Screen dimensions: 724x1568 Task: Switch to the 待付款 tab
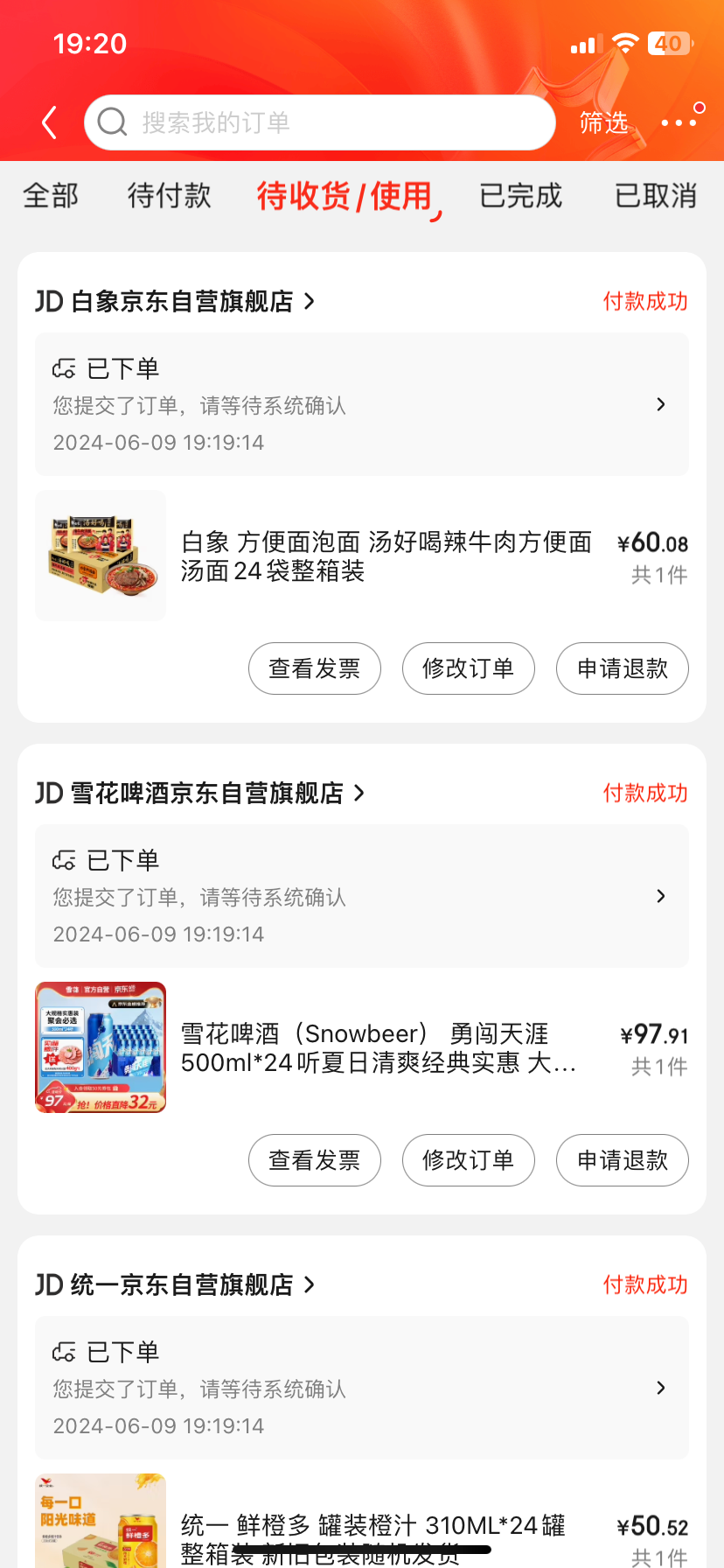(x=169, y=196)
